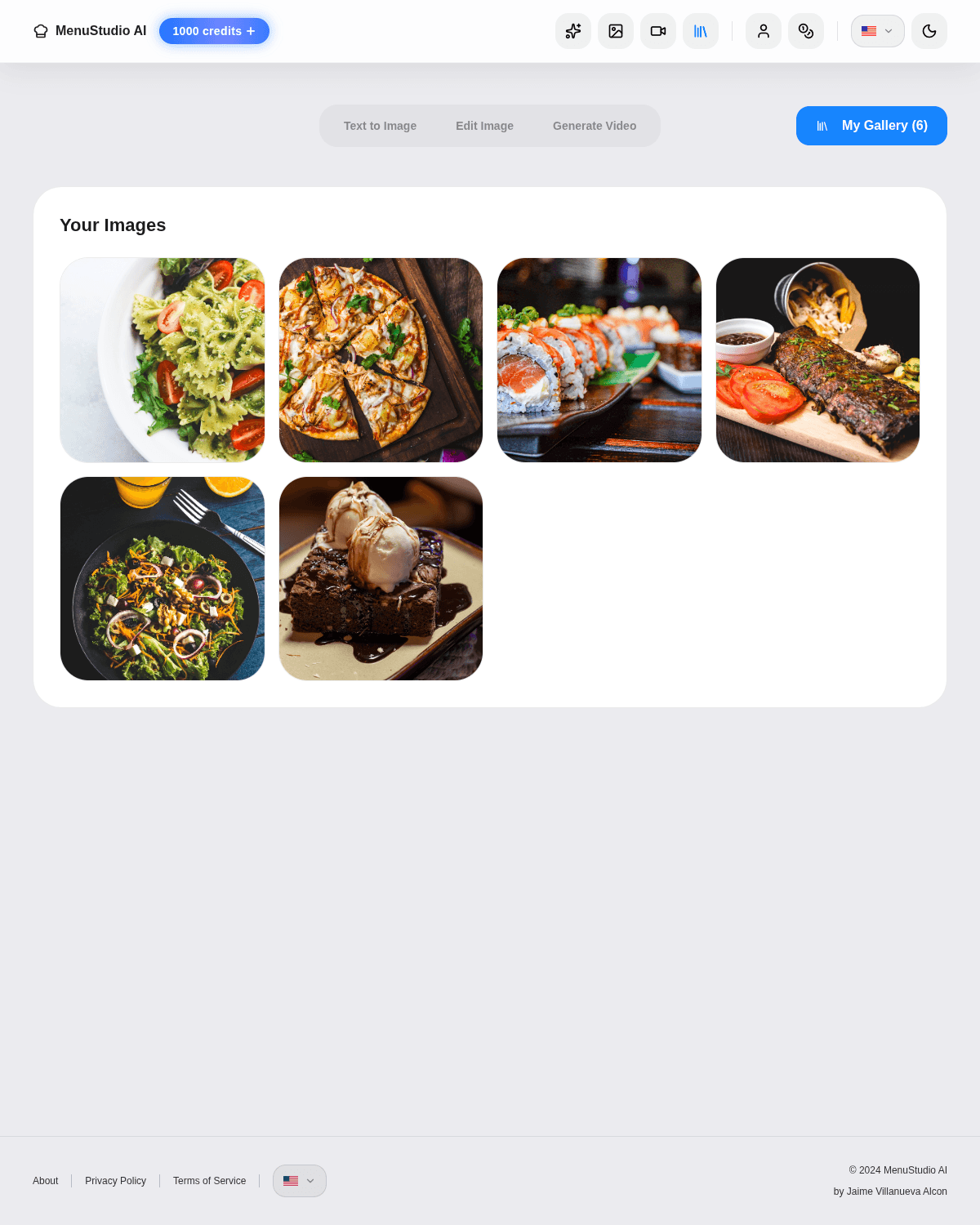Open the image editor icon in header

click(x=616, y=31)
